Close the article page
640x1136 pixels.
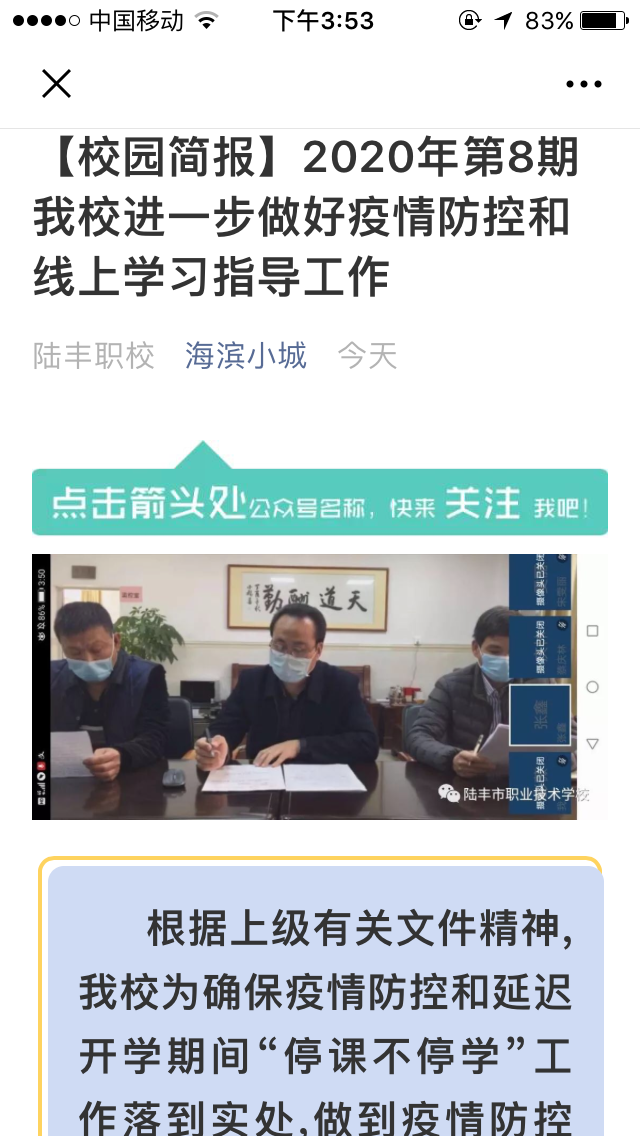click(x=56, y=84)
